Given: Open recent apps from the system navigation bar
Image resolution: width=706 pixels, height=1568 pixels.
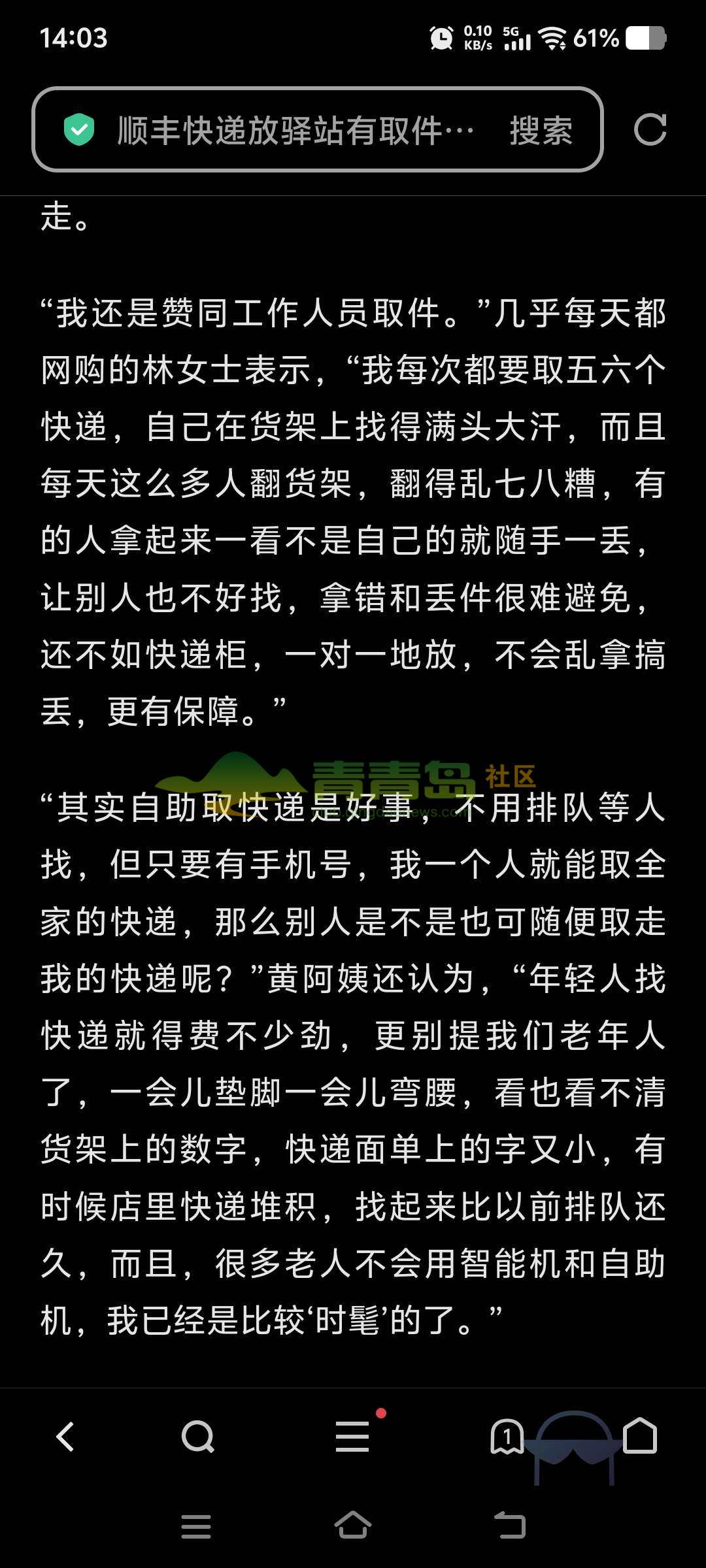Looking at the screenshot, I should [196, 1526].
